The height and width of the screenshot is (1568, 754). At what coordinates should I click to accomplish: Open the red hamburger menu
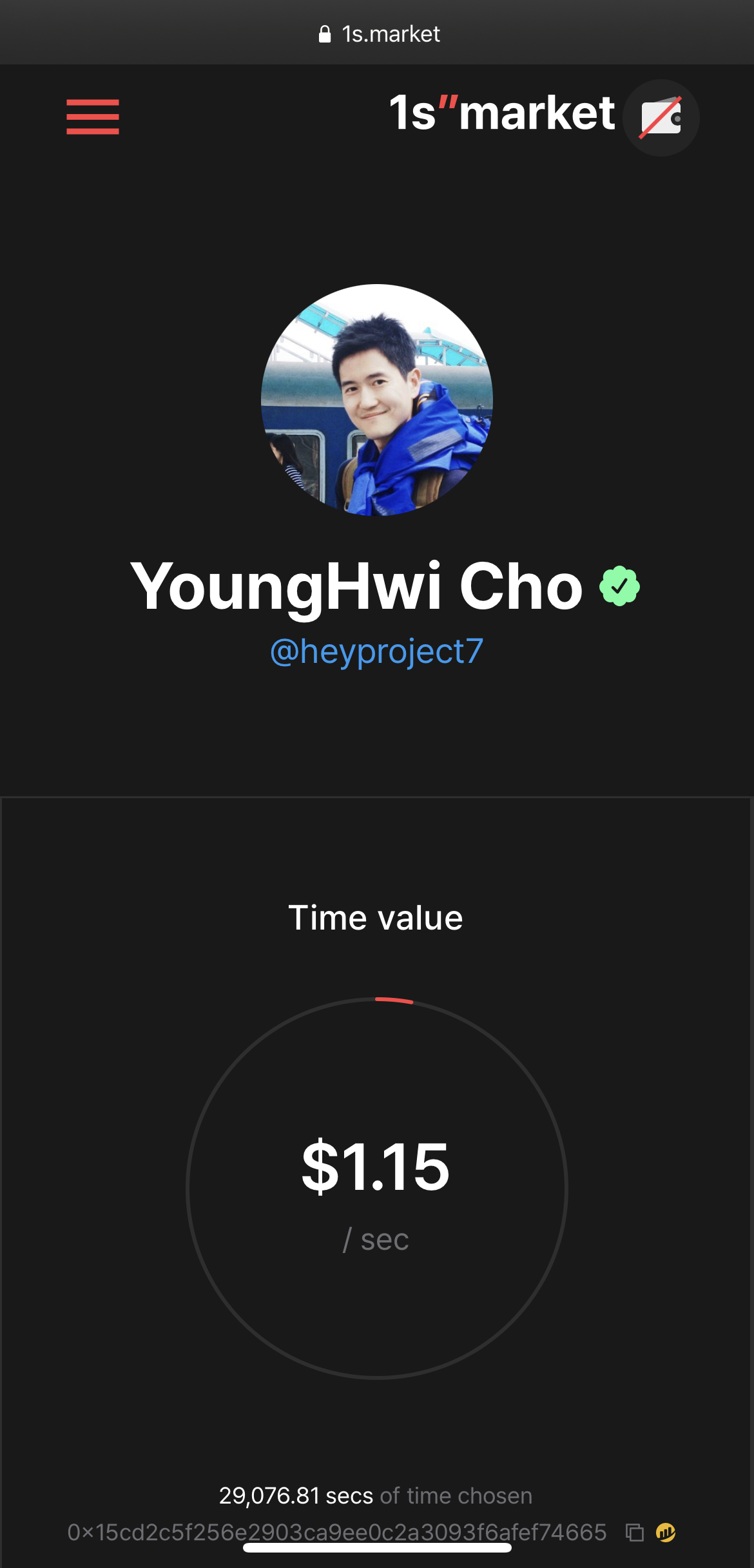(93, 117)
